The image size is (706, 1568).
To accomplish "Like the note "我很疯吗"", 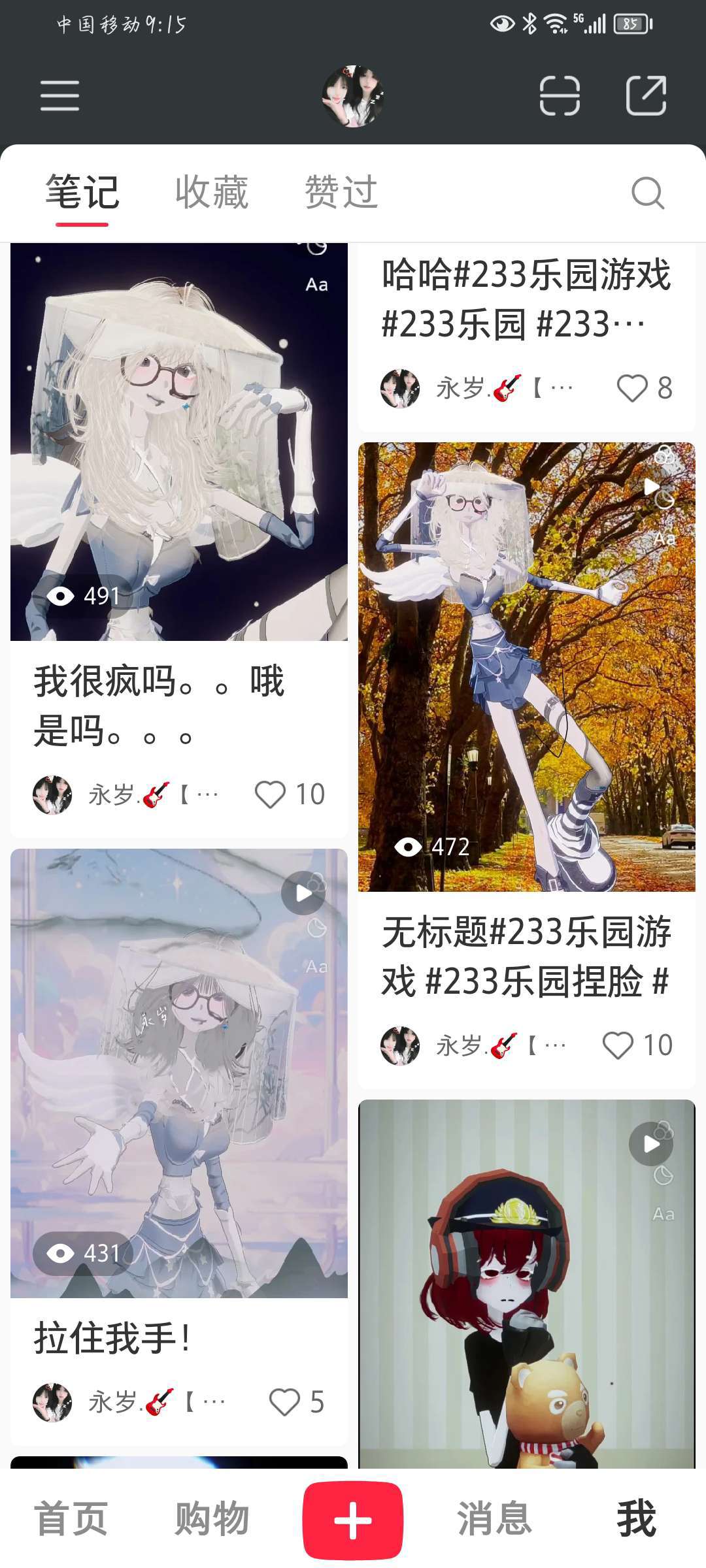I will (x=270, y=795).
